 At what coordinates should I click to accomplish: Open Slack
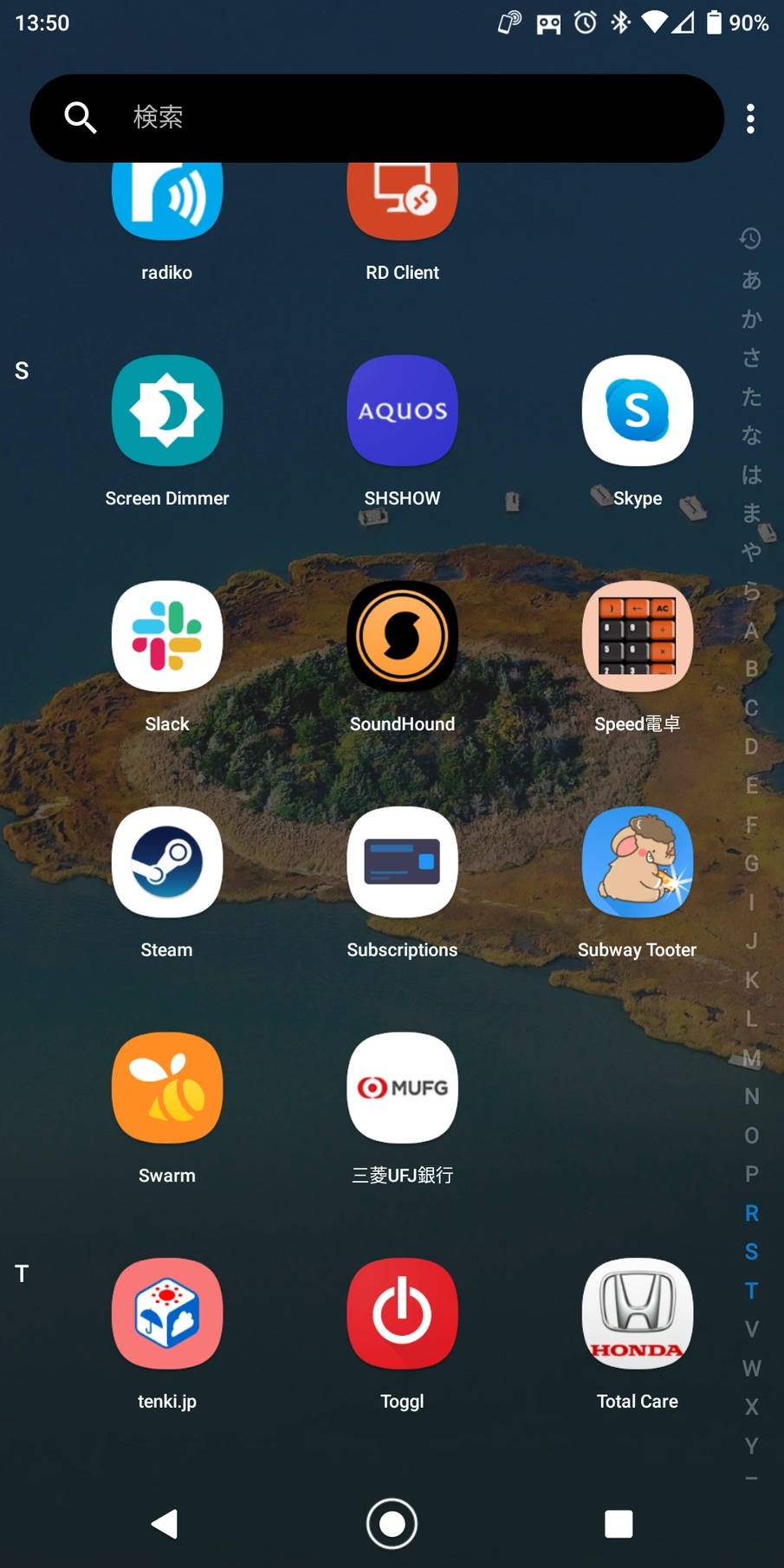(x=167, y=637)
